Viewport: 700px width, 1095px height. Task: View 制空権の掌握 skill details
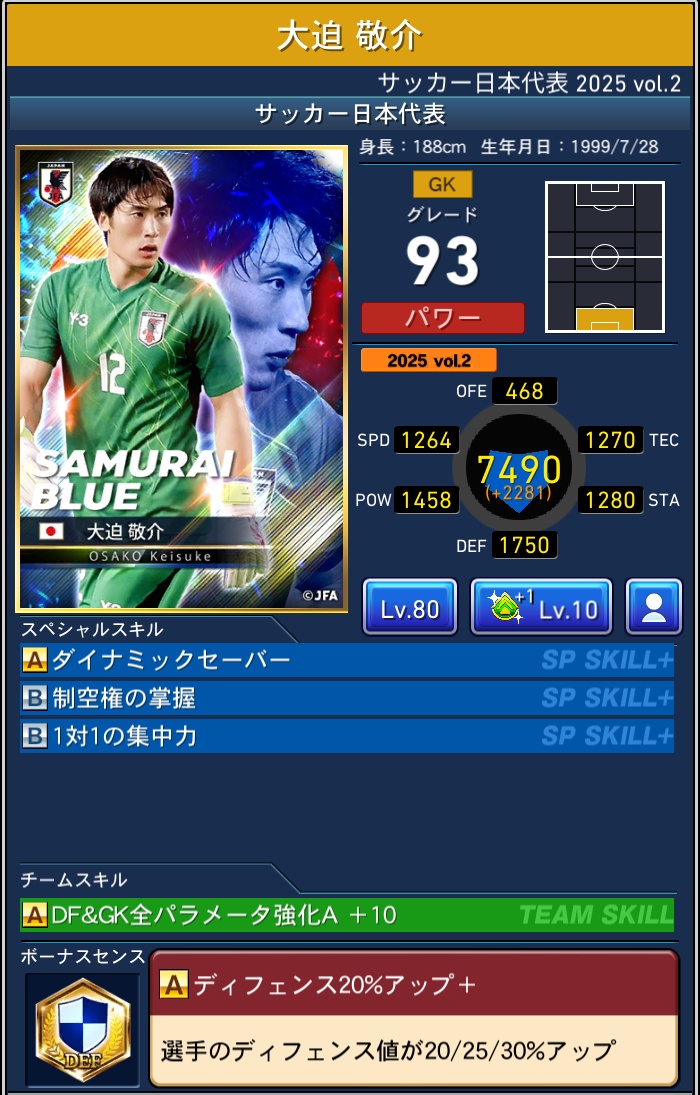click(x=347, y=698)
